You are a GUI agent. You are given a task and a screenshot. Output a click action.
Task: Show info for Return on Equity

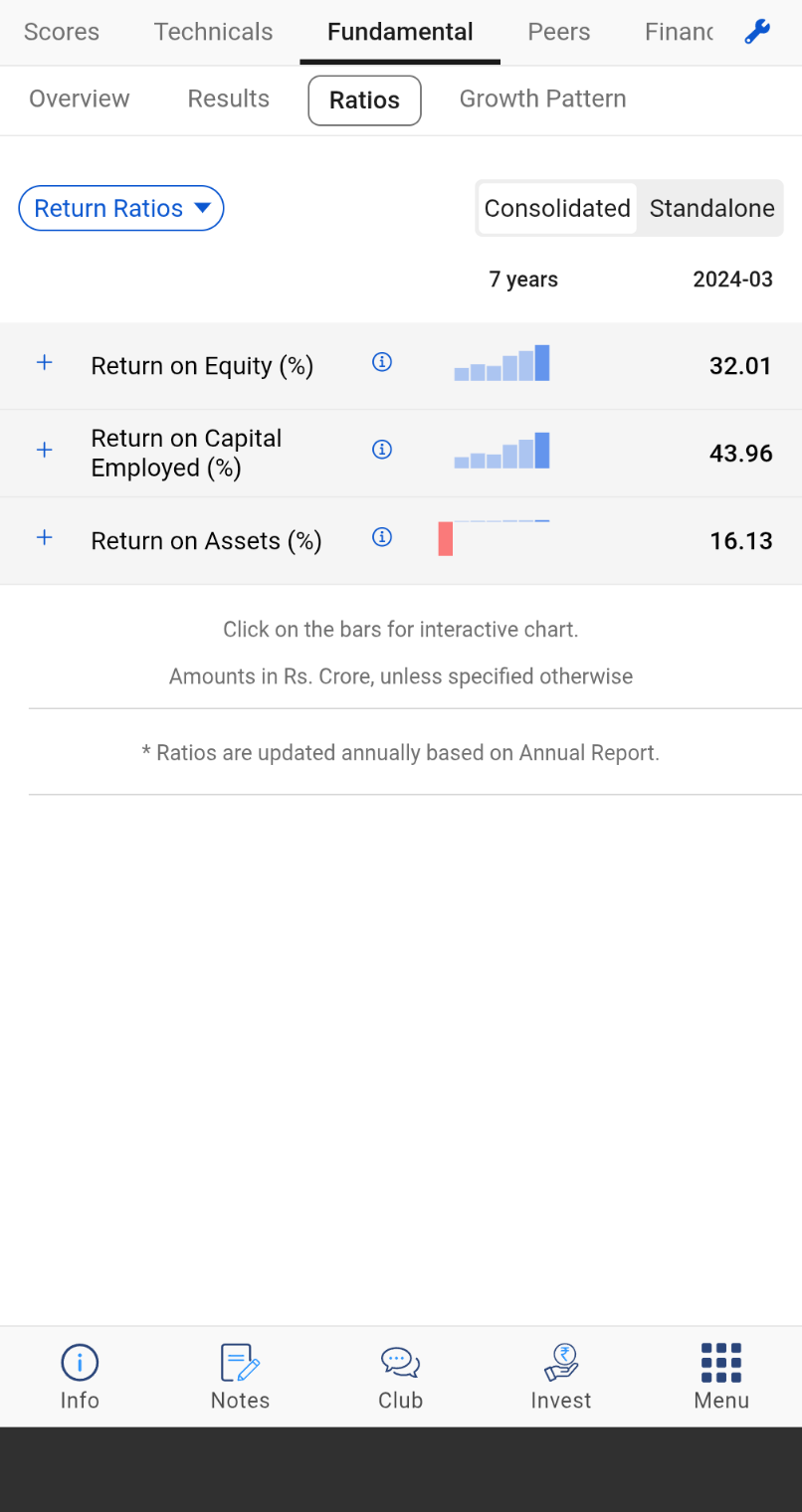pyautogui.click(x=381, y=362)
